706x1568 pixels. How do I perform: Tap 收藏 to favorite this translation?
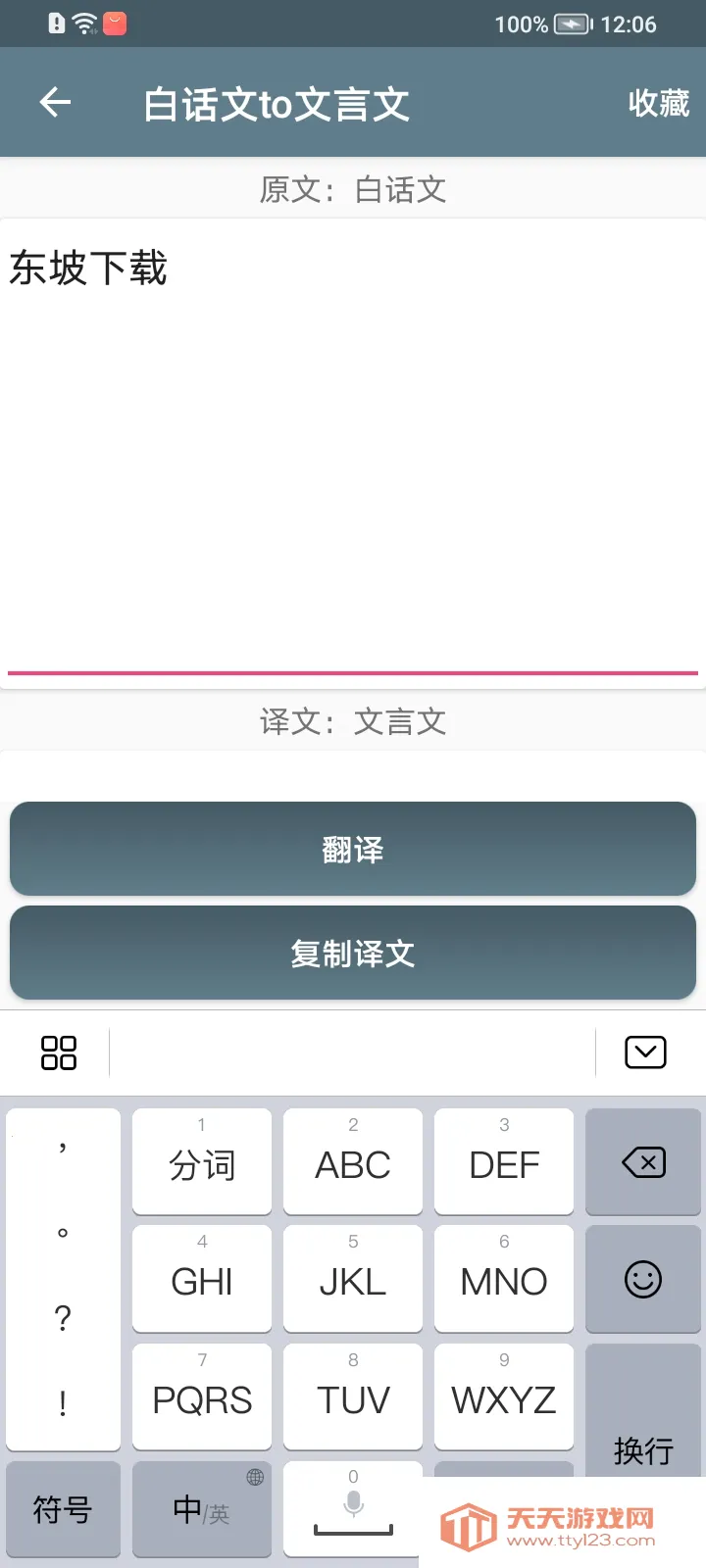point(660,102)
